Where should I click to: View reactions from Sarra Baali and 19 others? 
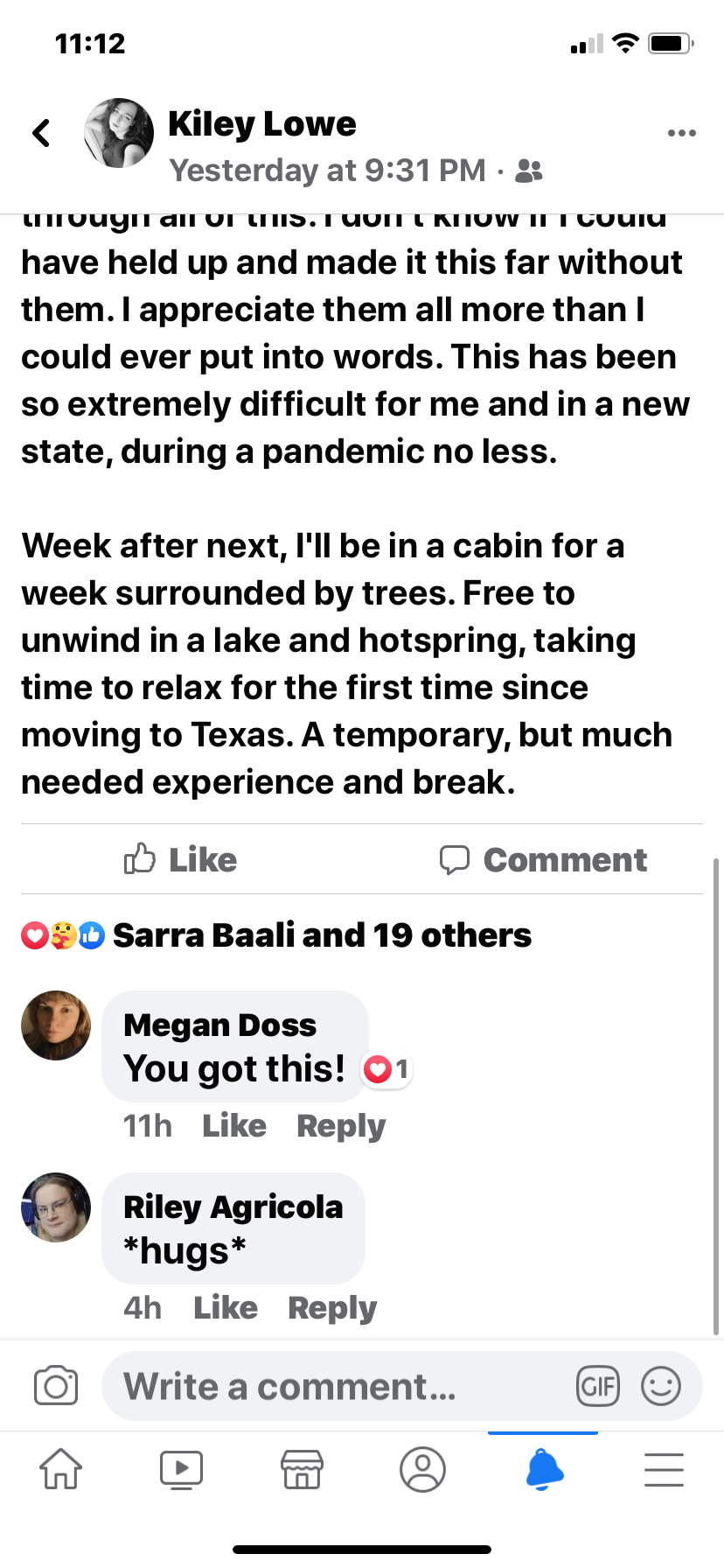click(x=321, y=935)
